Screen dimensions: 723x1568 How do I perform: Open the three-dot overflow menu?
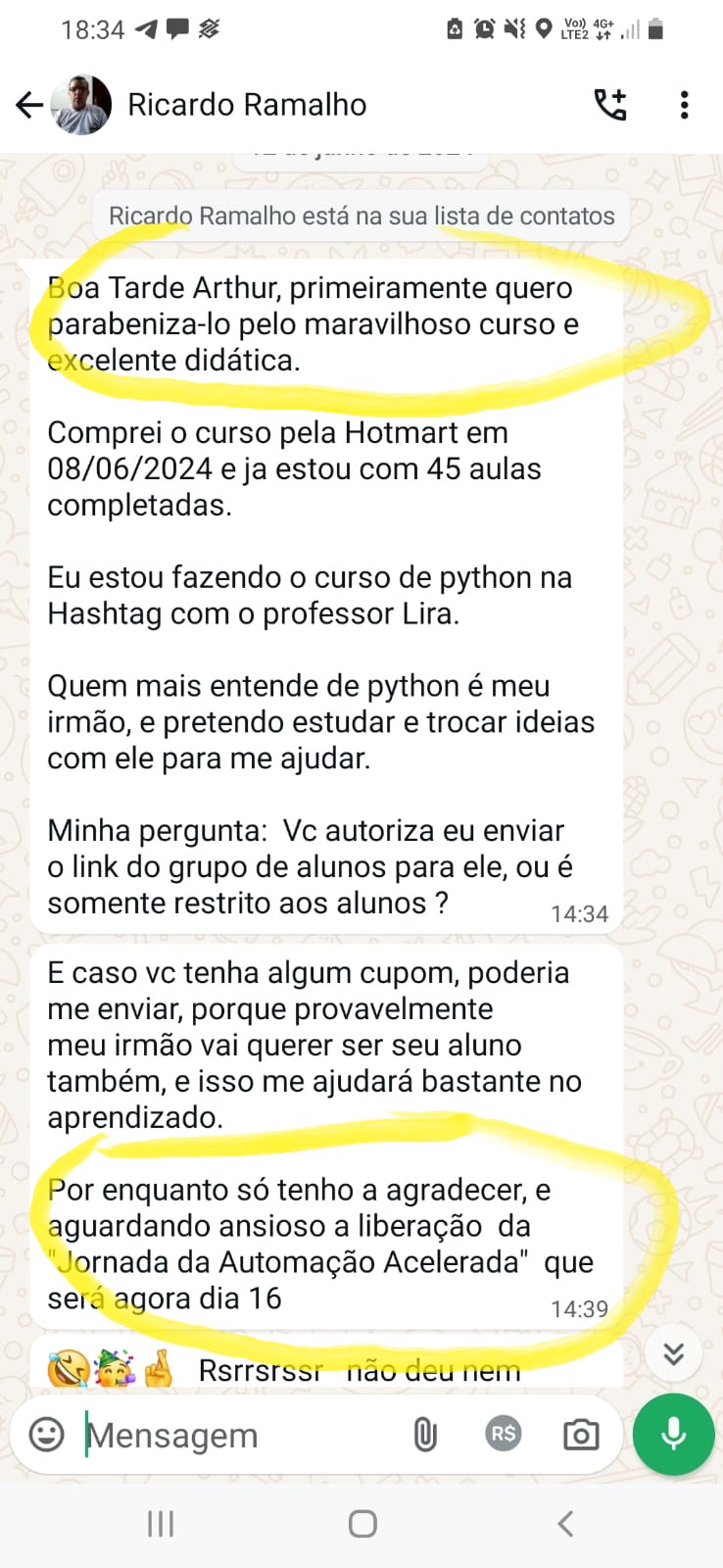click(684, 105)
